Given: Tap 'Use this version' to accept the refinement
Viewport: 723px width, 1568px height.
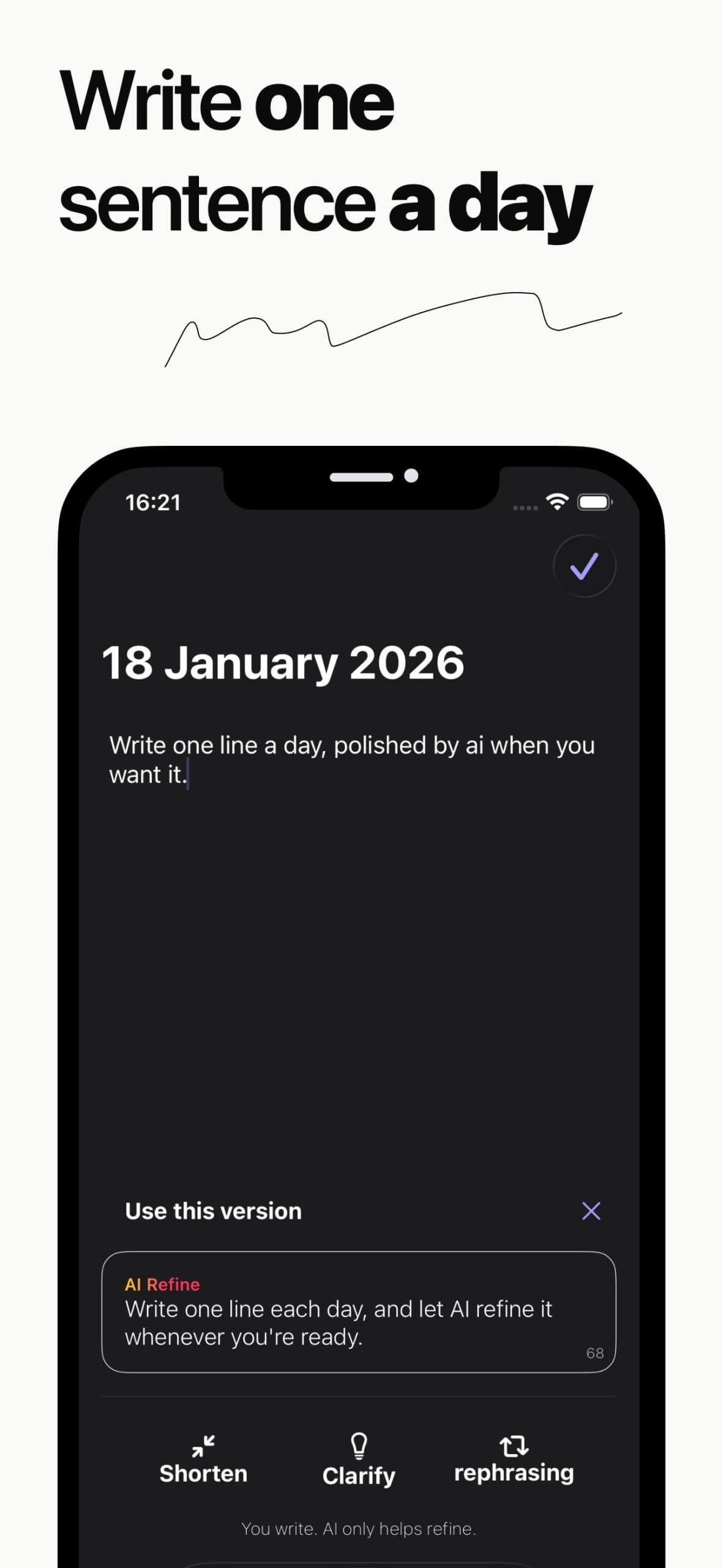Looking at the screenshot, I should pos(212,1210).
